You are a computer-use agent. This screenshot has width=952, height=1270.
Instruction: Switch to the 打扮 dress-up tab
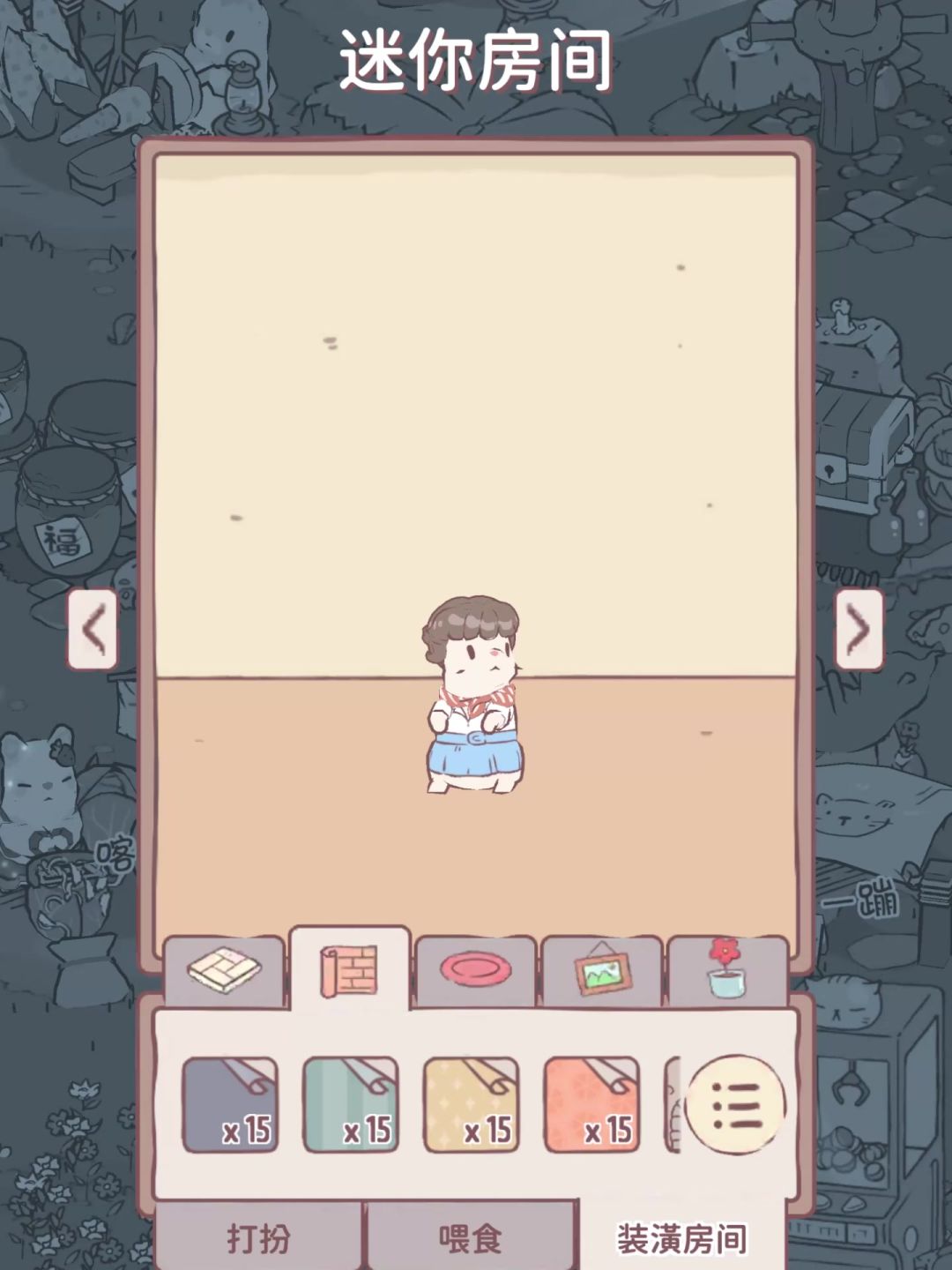[x=258, y=1238]
